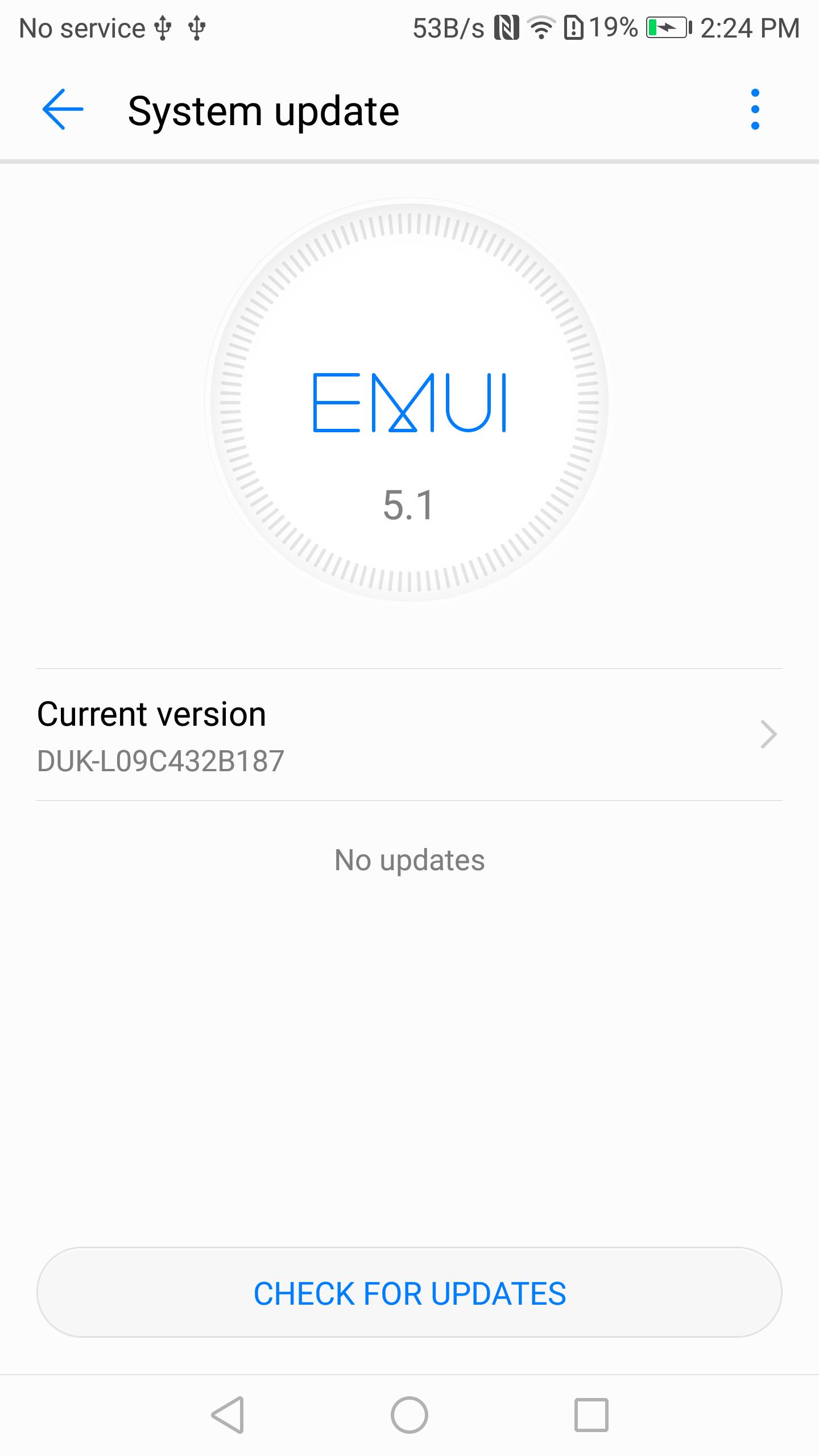Open the three-dot overflow menu
This screenshot has width=819, height=1456.
(x=755, y=109)
